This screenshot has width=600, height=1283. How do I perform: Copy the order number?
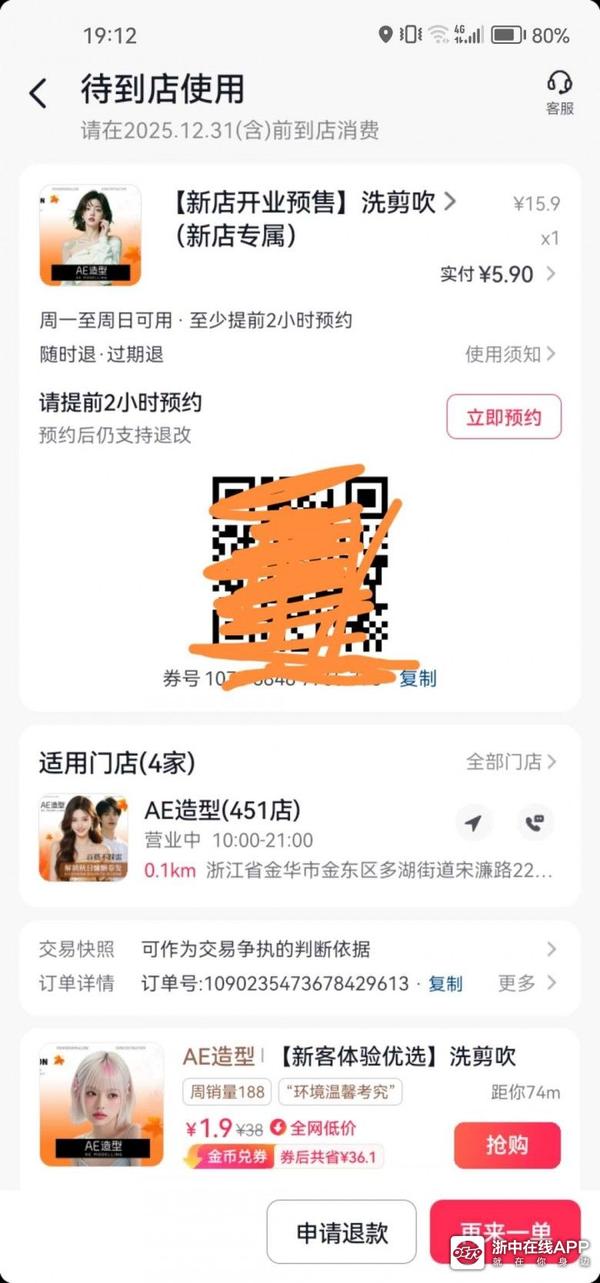point(445,984)
